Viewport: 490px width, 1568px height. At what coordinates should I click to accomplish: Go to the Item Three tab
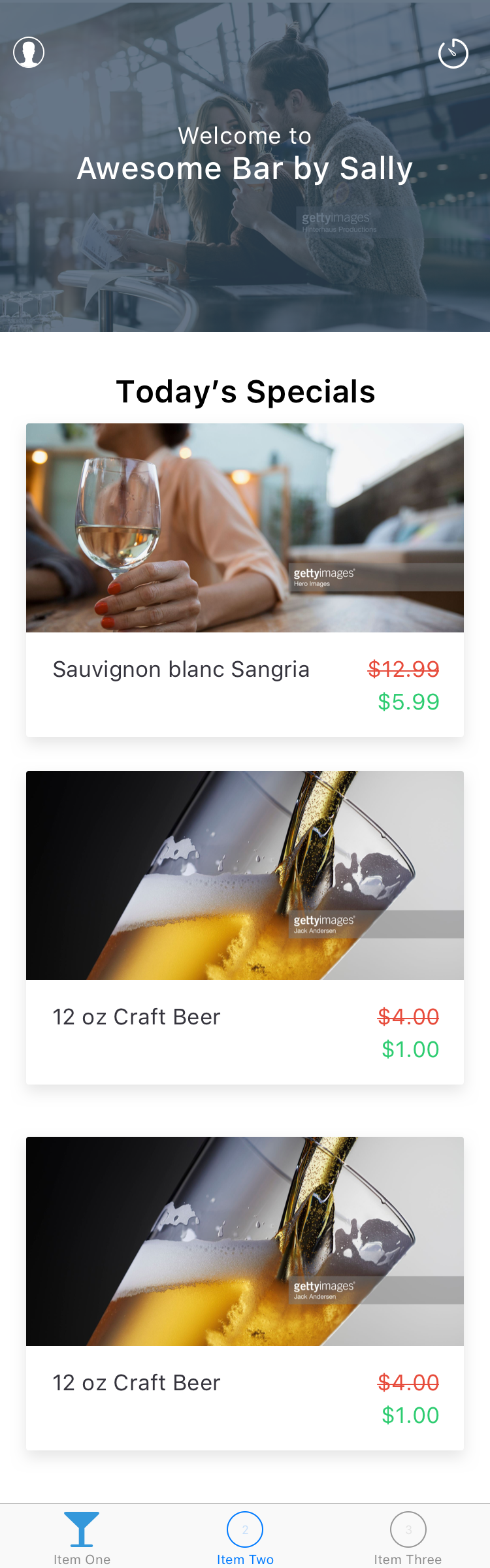(x=408, y=1538)
